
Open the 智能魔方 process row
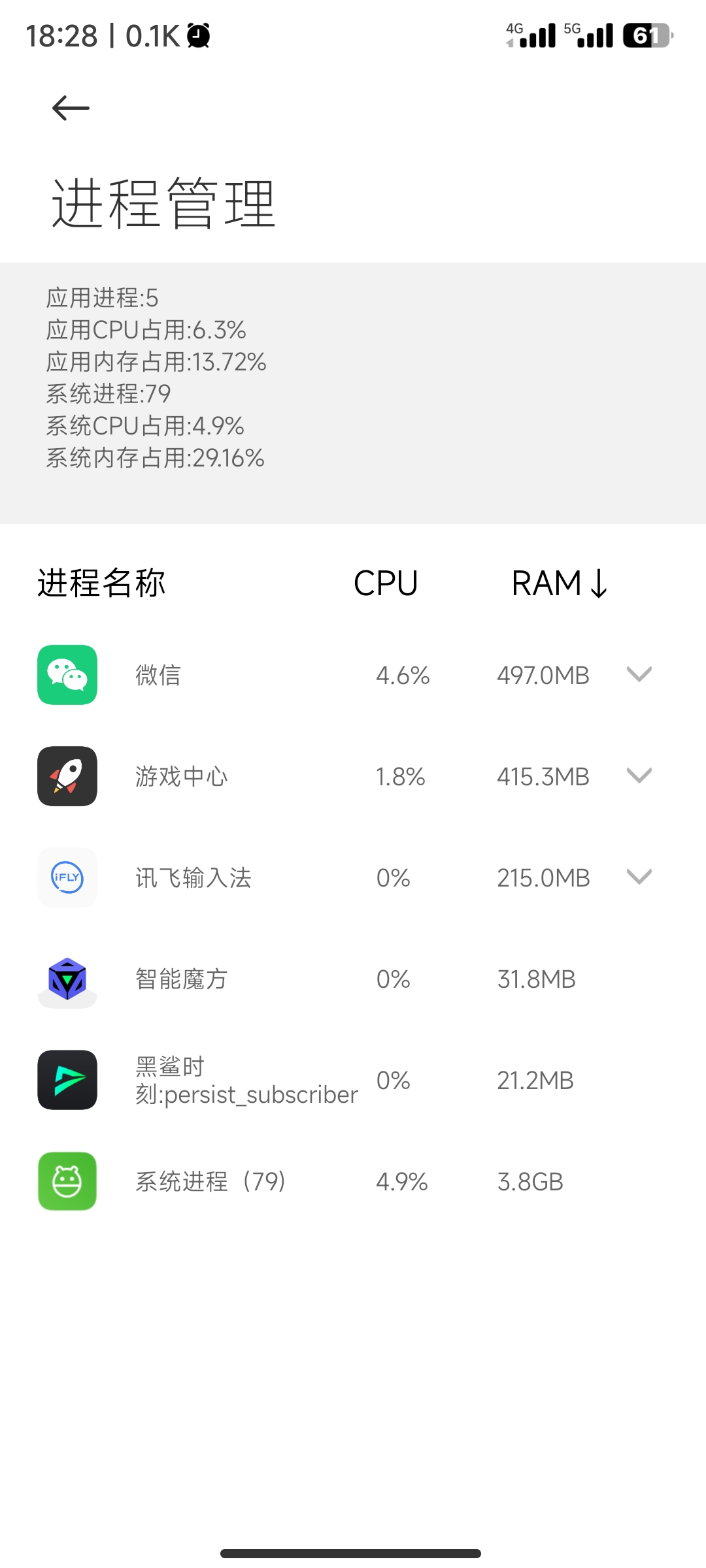[x=353, y=979]
